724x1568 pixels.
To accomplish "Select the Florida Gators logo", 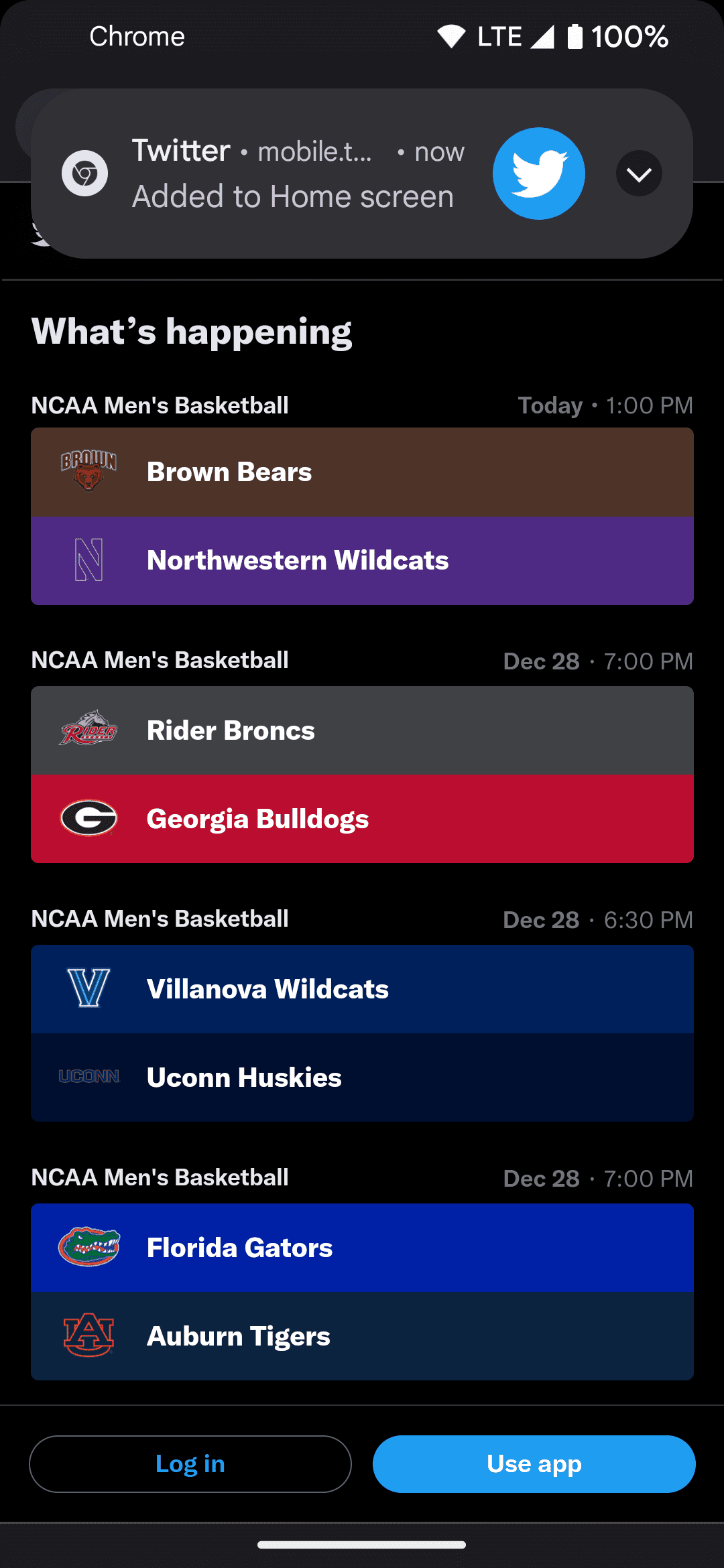I will tap(89, 1247).
